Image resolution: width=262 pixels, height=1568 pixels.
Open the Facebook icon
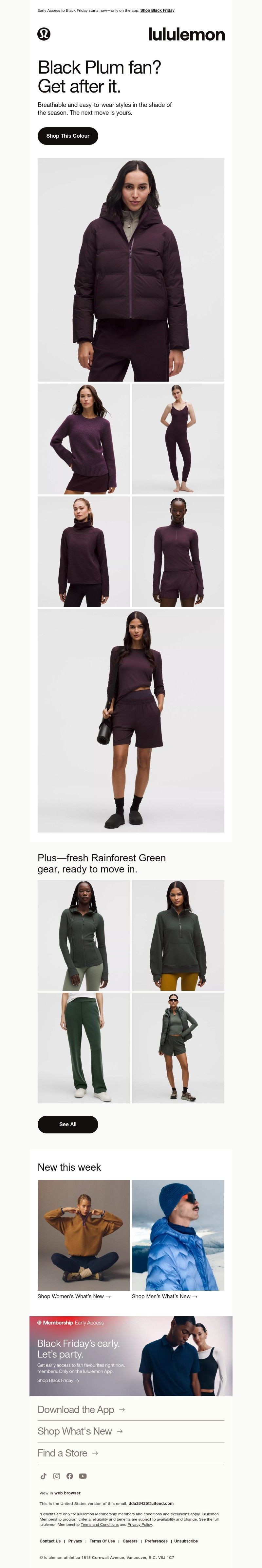70,1476
